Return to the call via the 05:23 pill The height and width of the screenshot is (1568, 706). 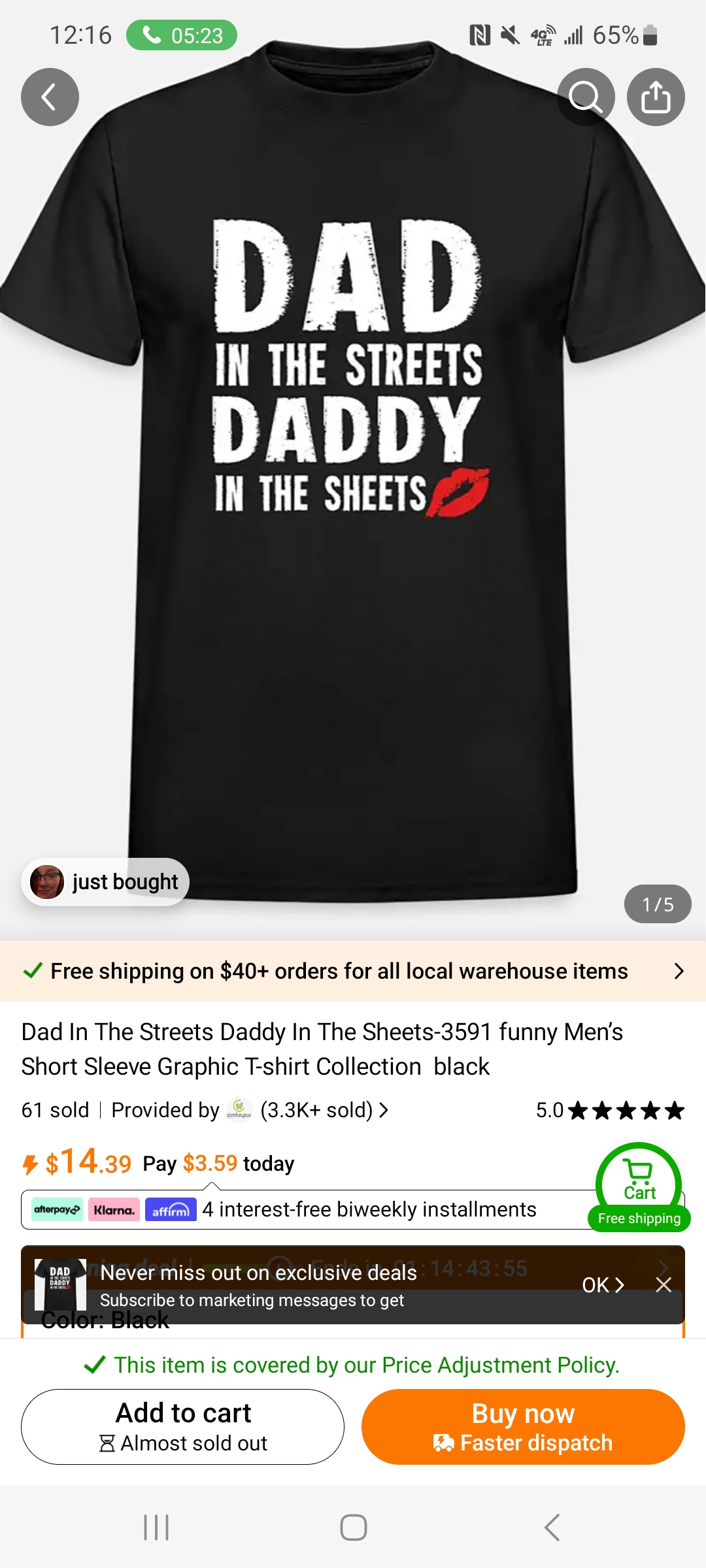pos(182,35)
